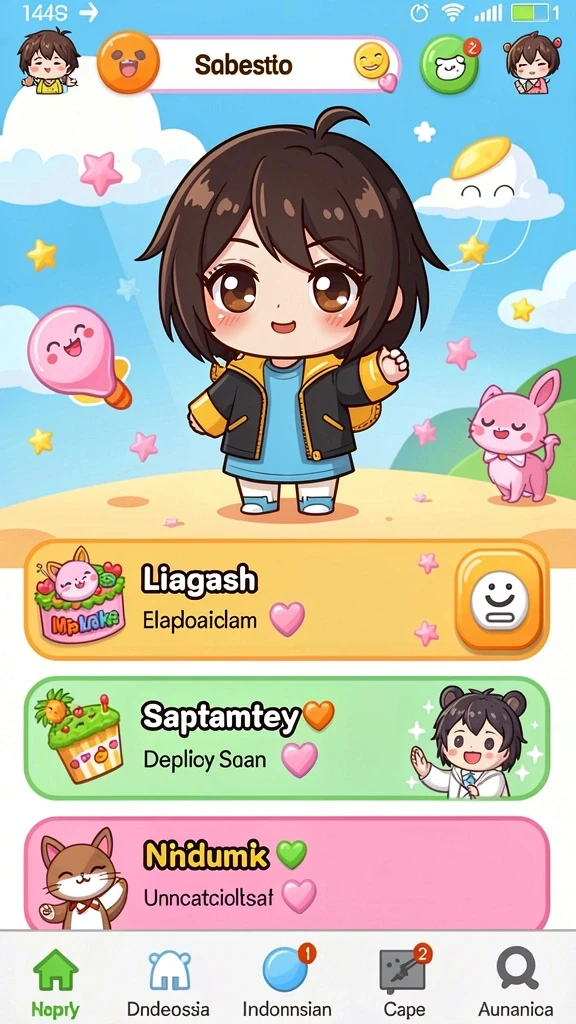Open the Liagash card
576x1024 pixels.
tap(287, 600)
